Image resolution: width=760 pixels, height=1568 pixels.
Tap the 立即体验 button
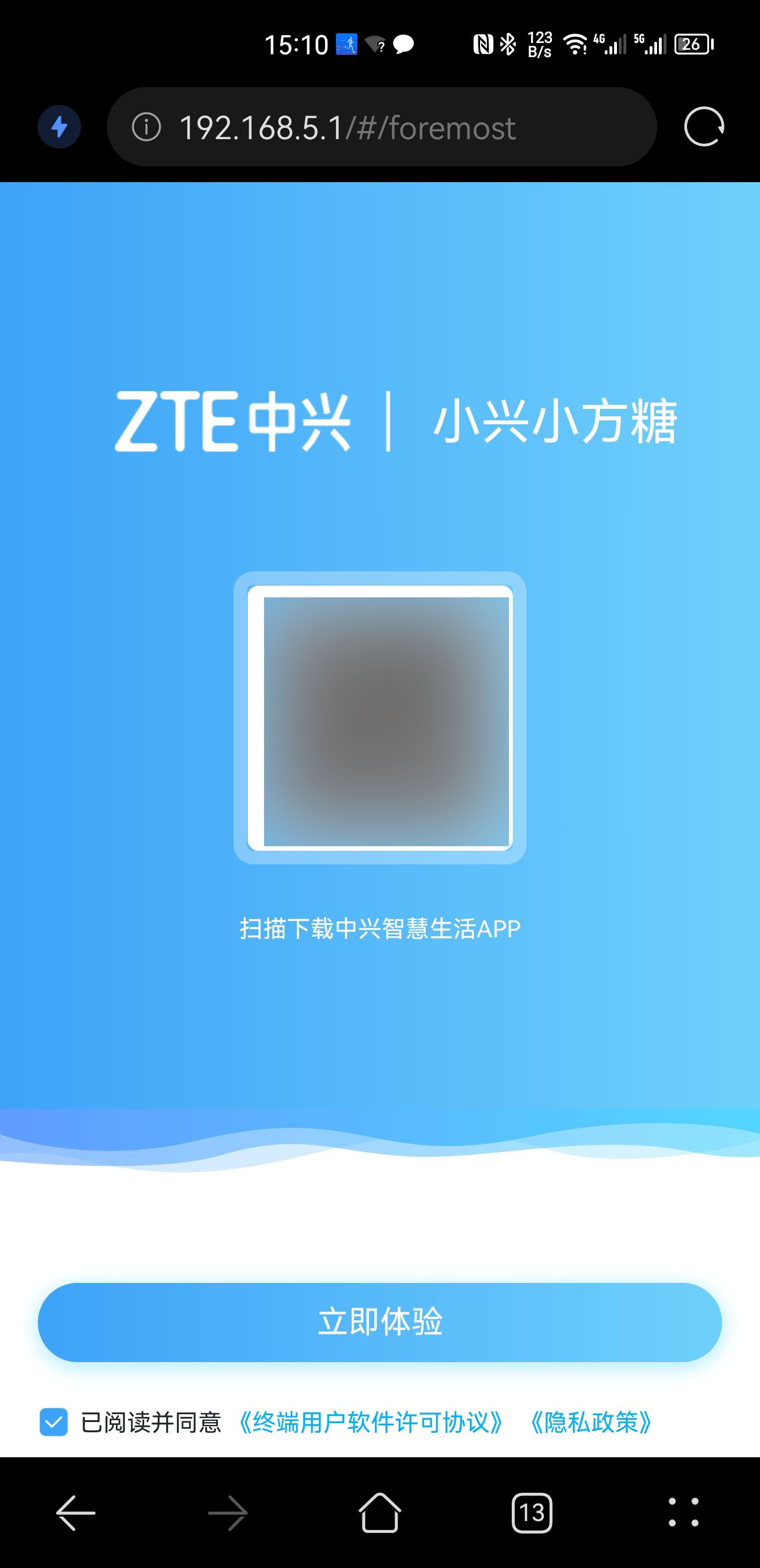pyautogui.click(x=379, y=1321)
